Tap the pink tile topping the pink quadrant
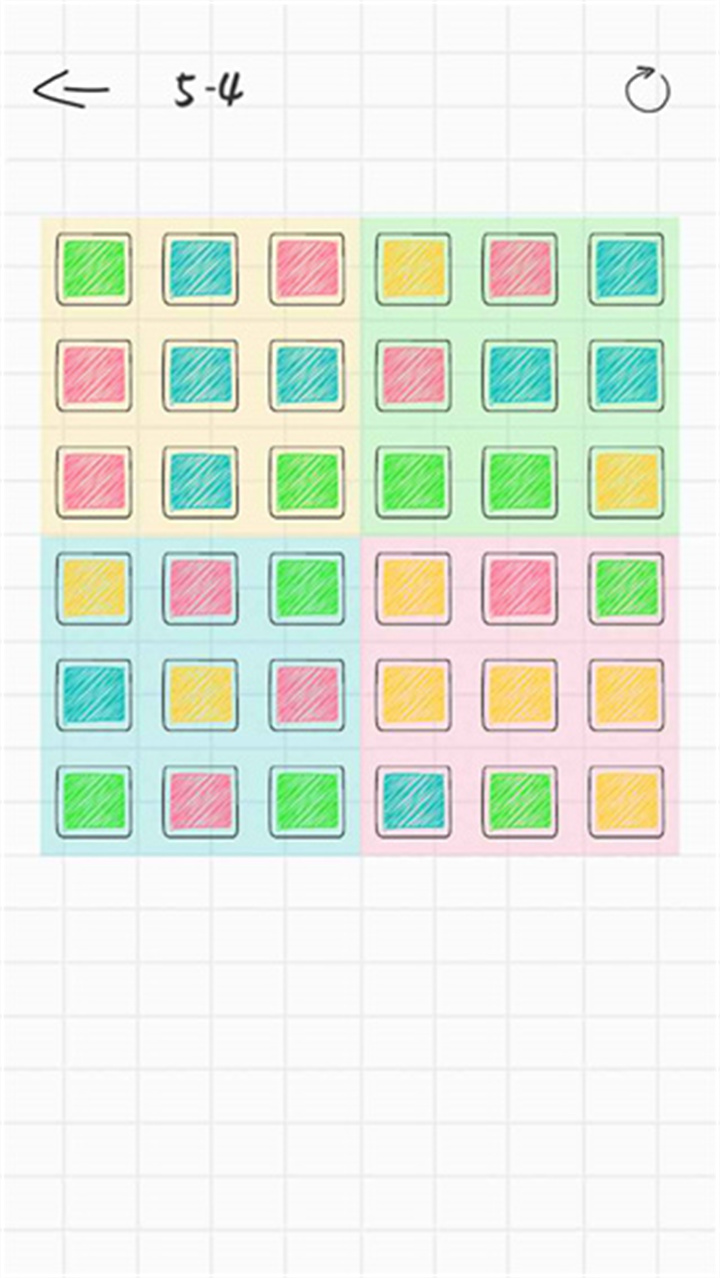 [518, 588]
